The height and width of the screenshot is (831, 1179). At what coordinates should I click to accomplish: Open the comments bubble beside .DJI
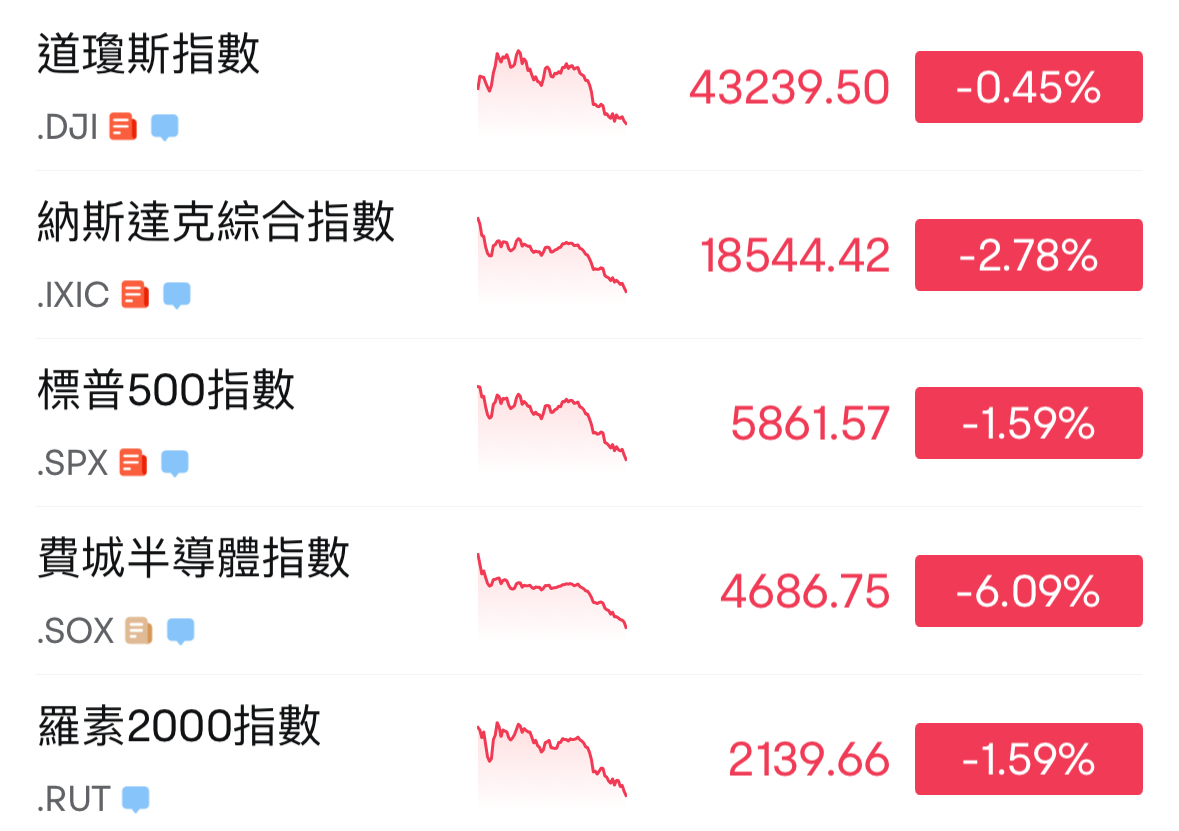(165, 128)
